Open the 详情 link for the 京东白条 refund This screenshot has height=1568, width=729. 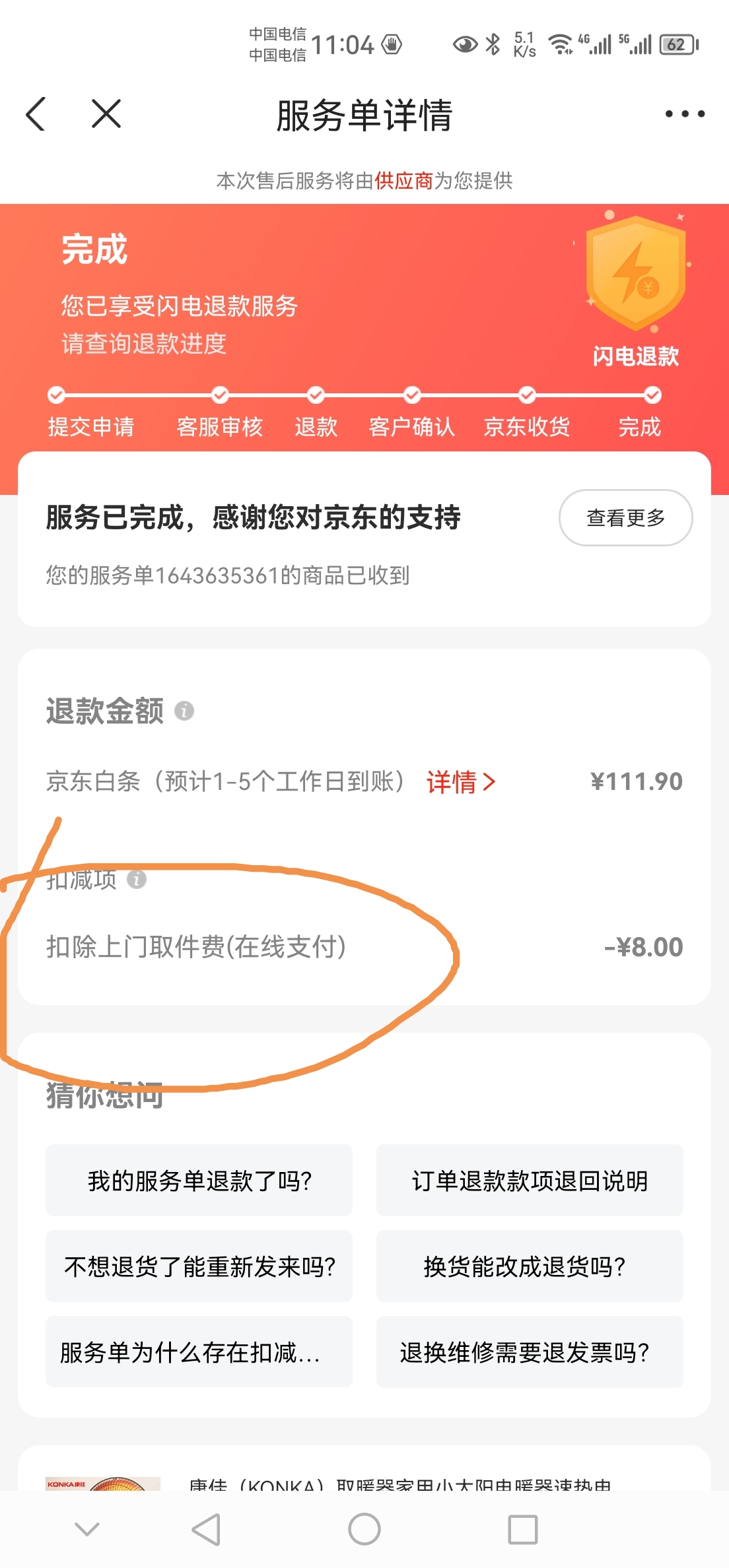click(461, 782)
